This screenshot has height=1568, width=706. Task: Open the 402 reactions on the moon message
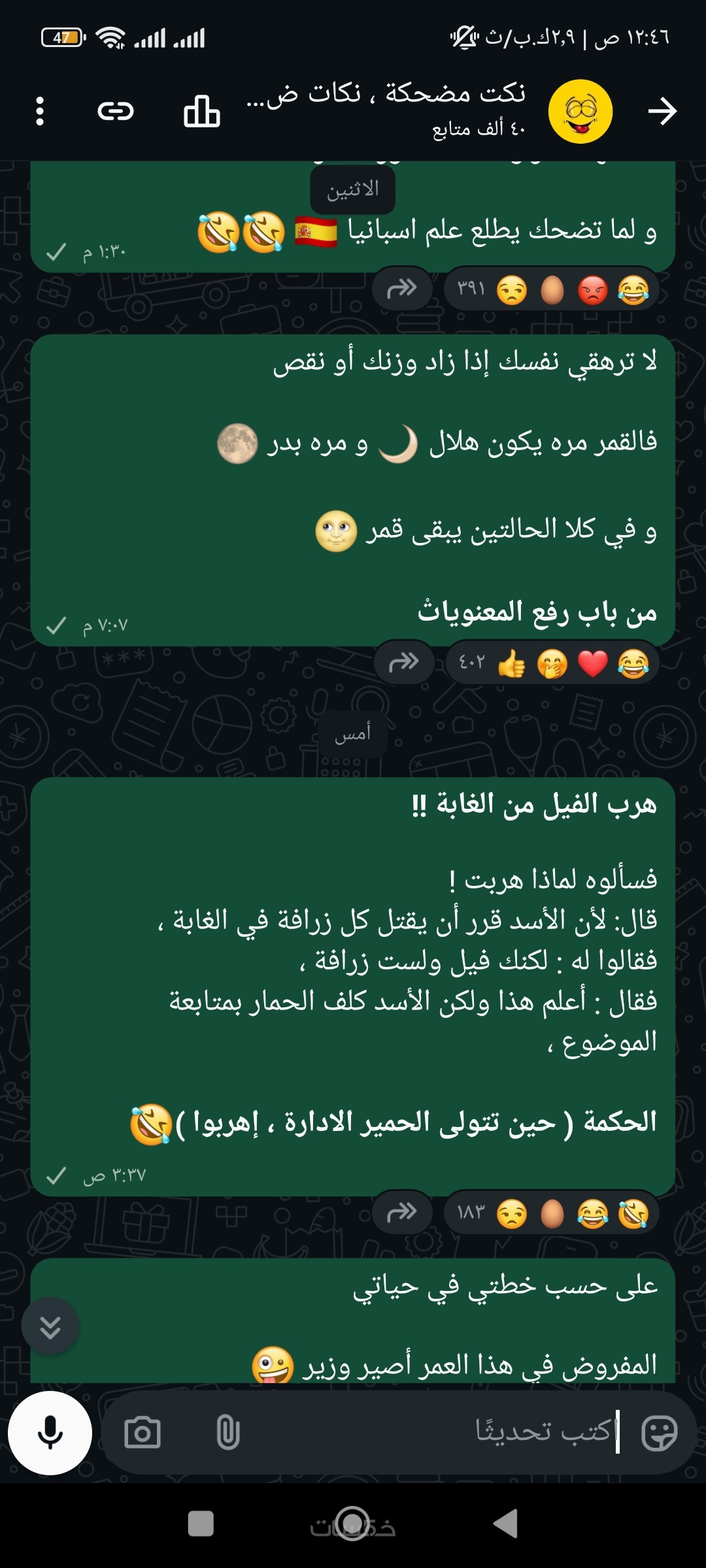(551, 664)
